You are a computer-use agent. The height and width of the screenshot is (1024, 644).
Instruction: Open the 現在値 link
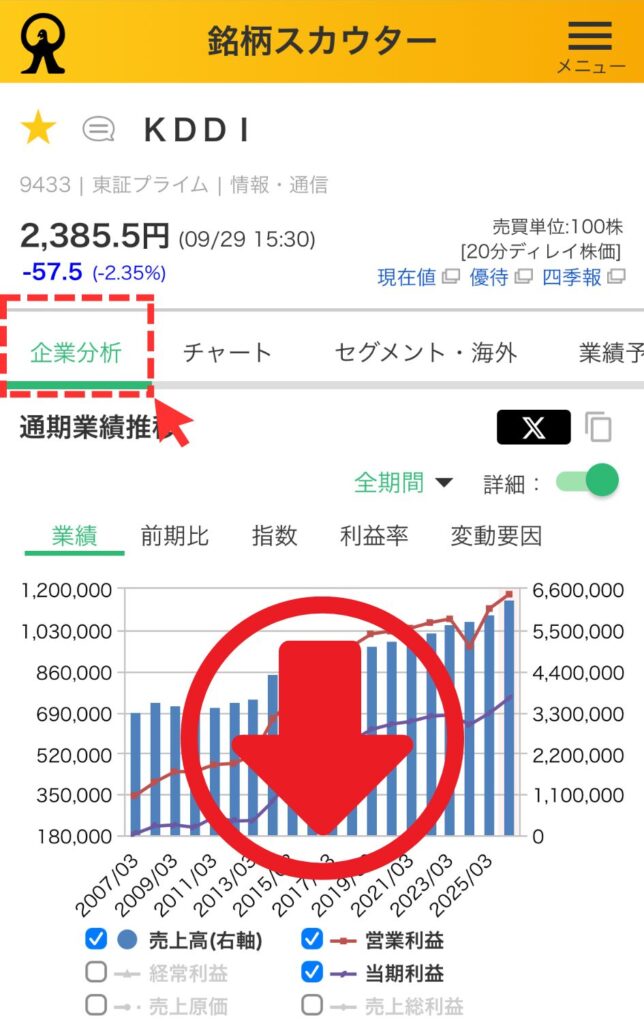pos(418,277)
